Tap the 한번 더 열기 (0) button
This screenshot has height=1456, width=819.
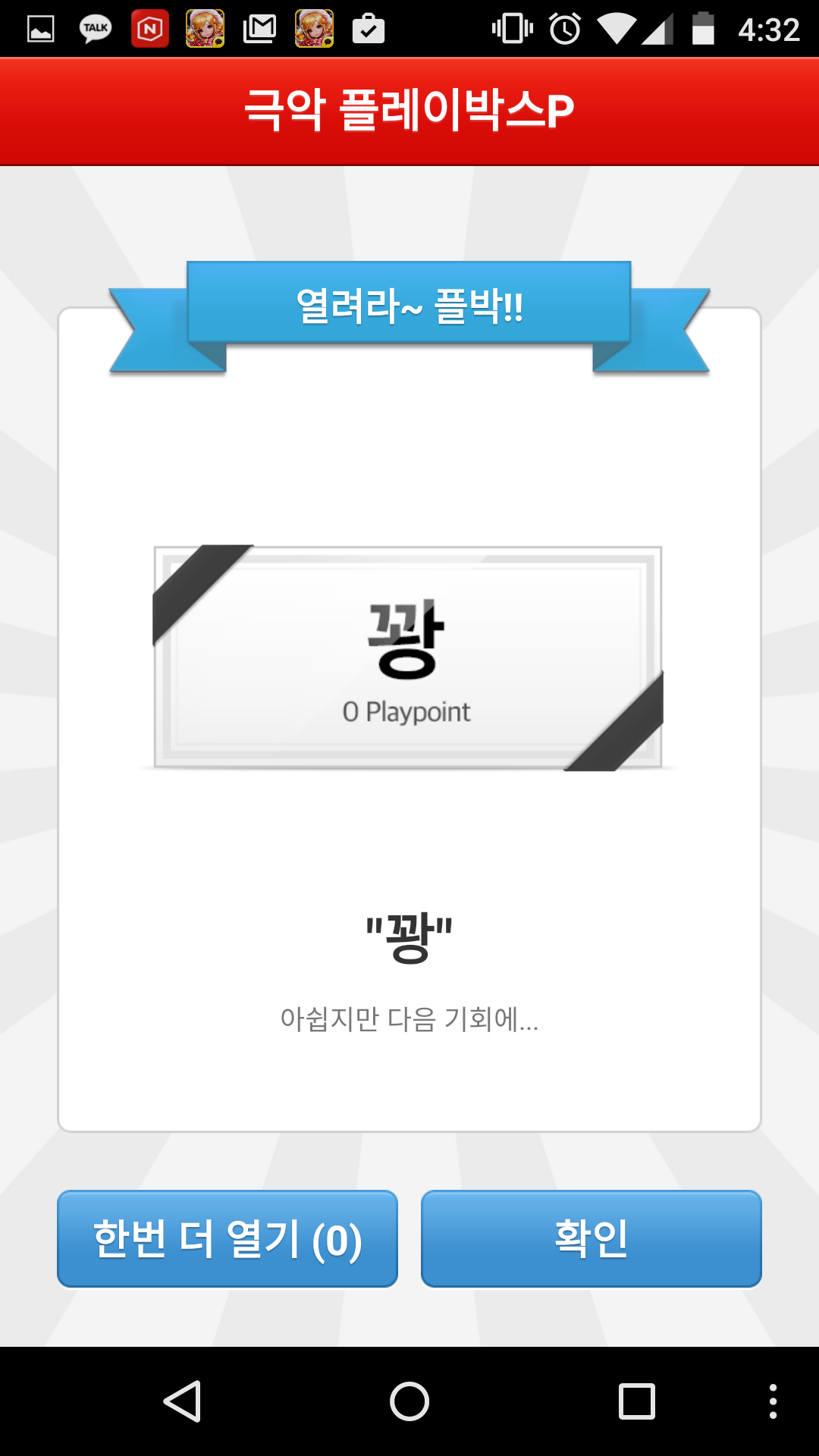(x=227, y=1238)
